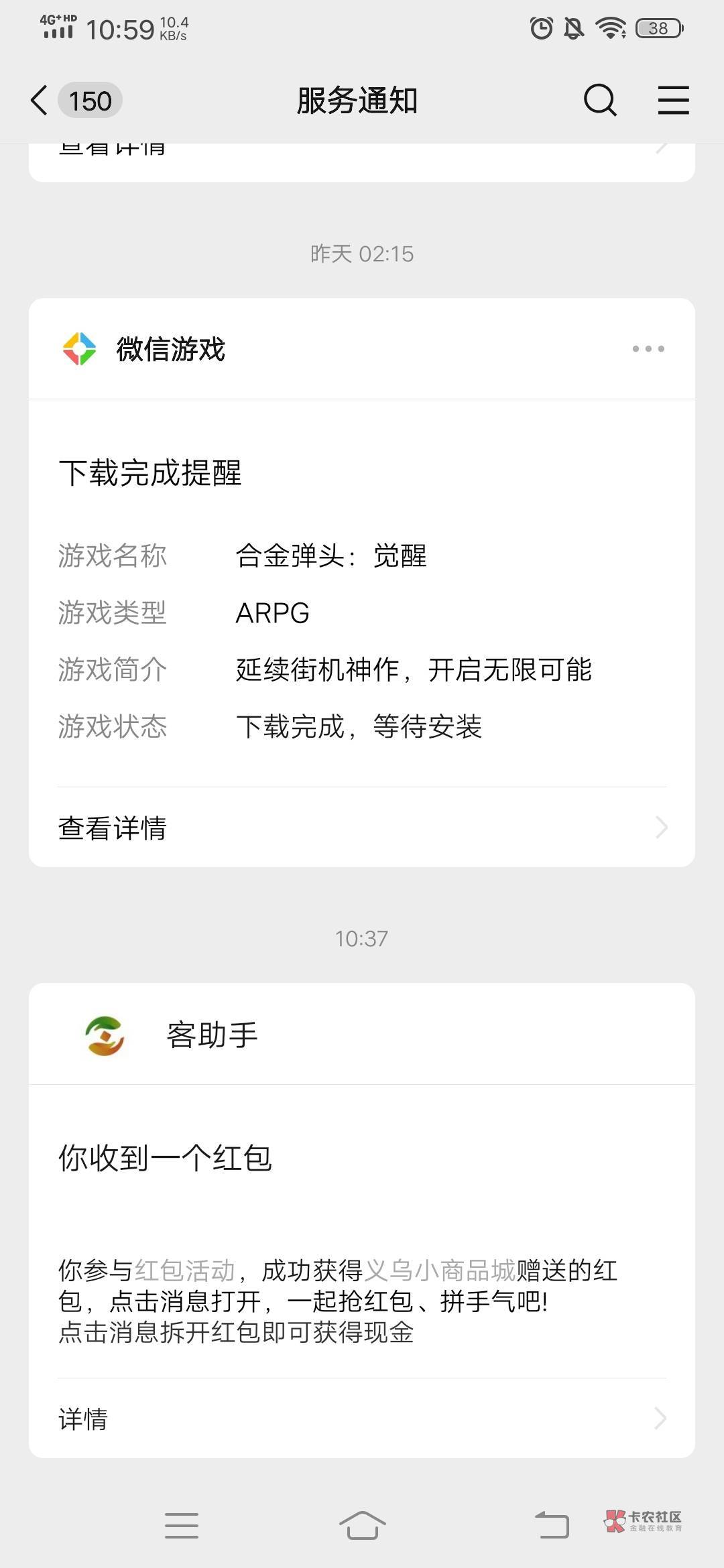Open 微信游戏 service account
The width and height of the screenshot is (724, 1568).
(143, 349)
